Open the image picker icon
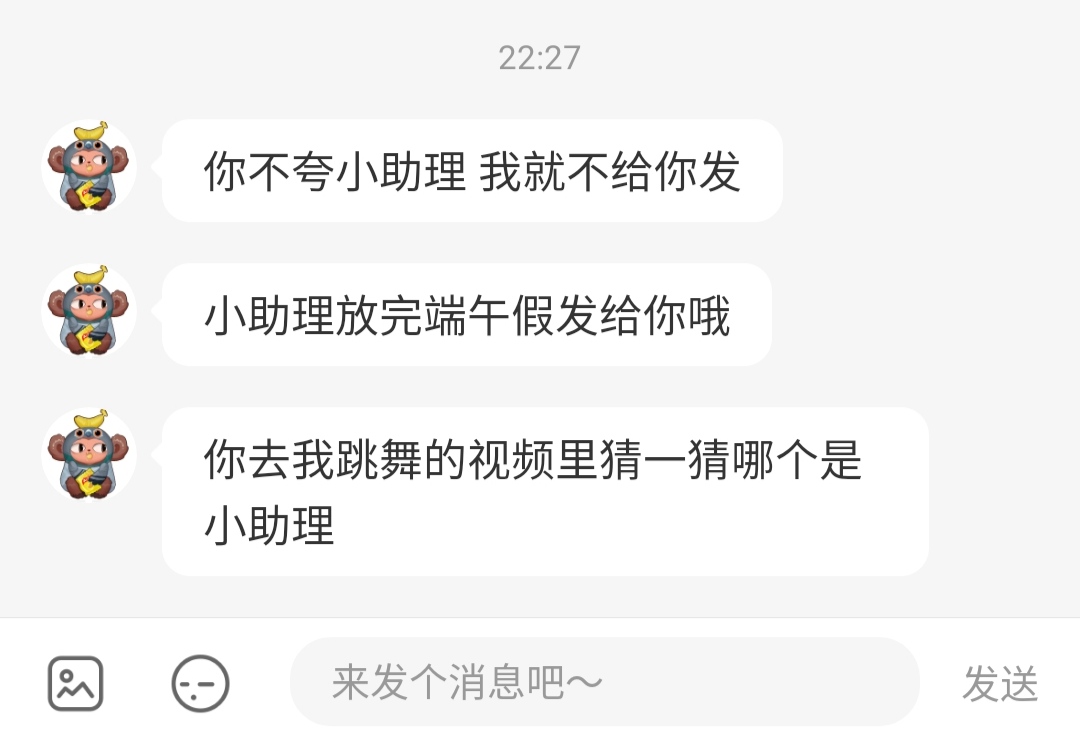The image size is (1080, 745). click(x=76, y=684)
